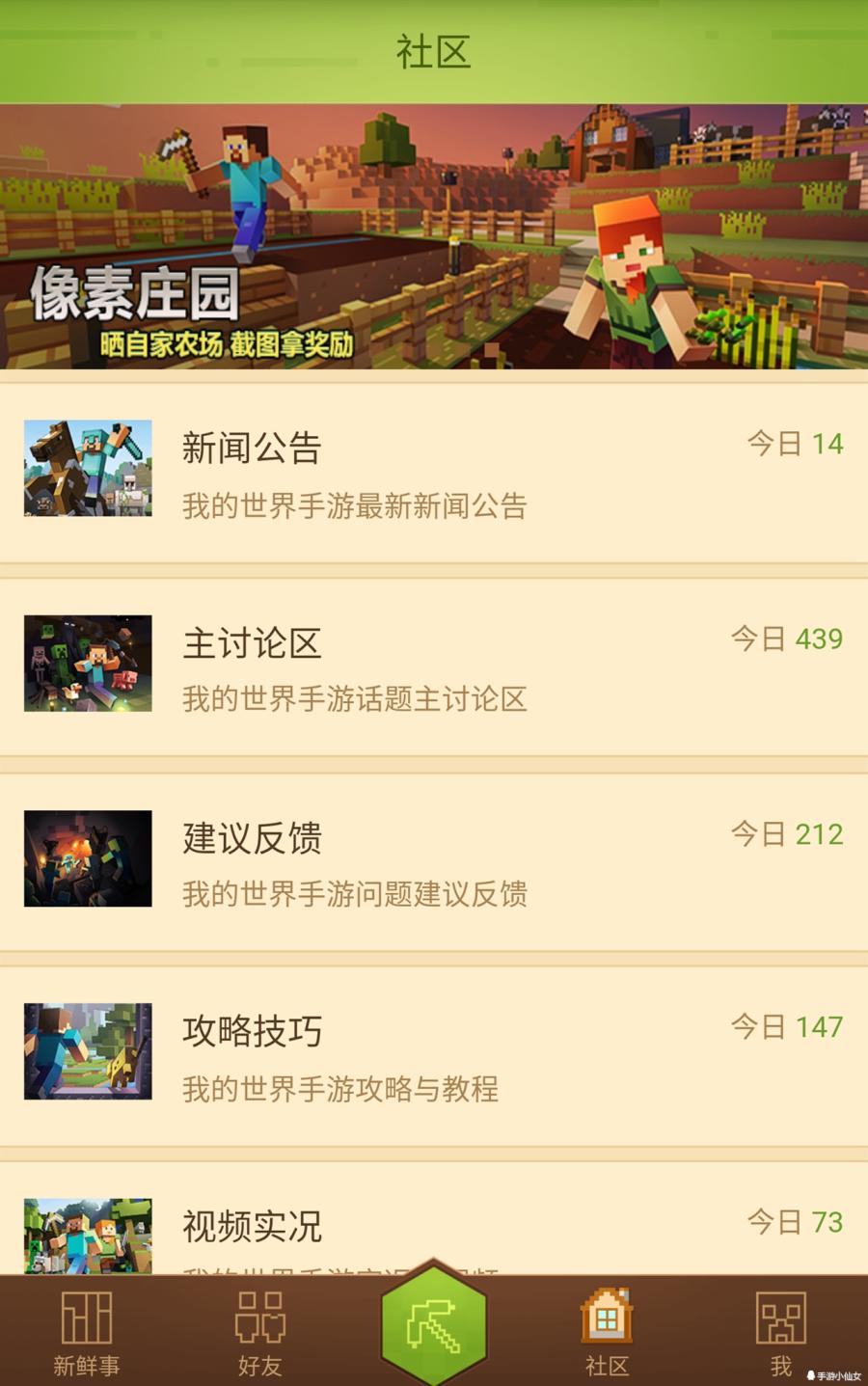
Task: Tap the 我 creeper face icon
Action: (781, 1317)
